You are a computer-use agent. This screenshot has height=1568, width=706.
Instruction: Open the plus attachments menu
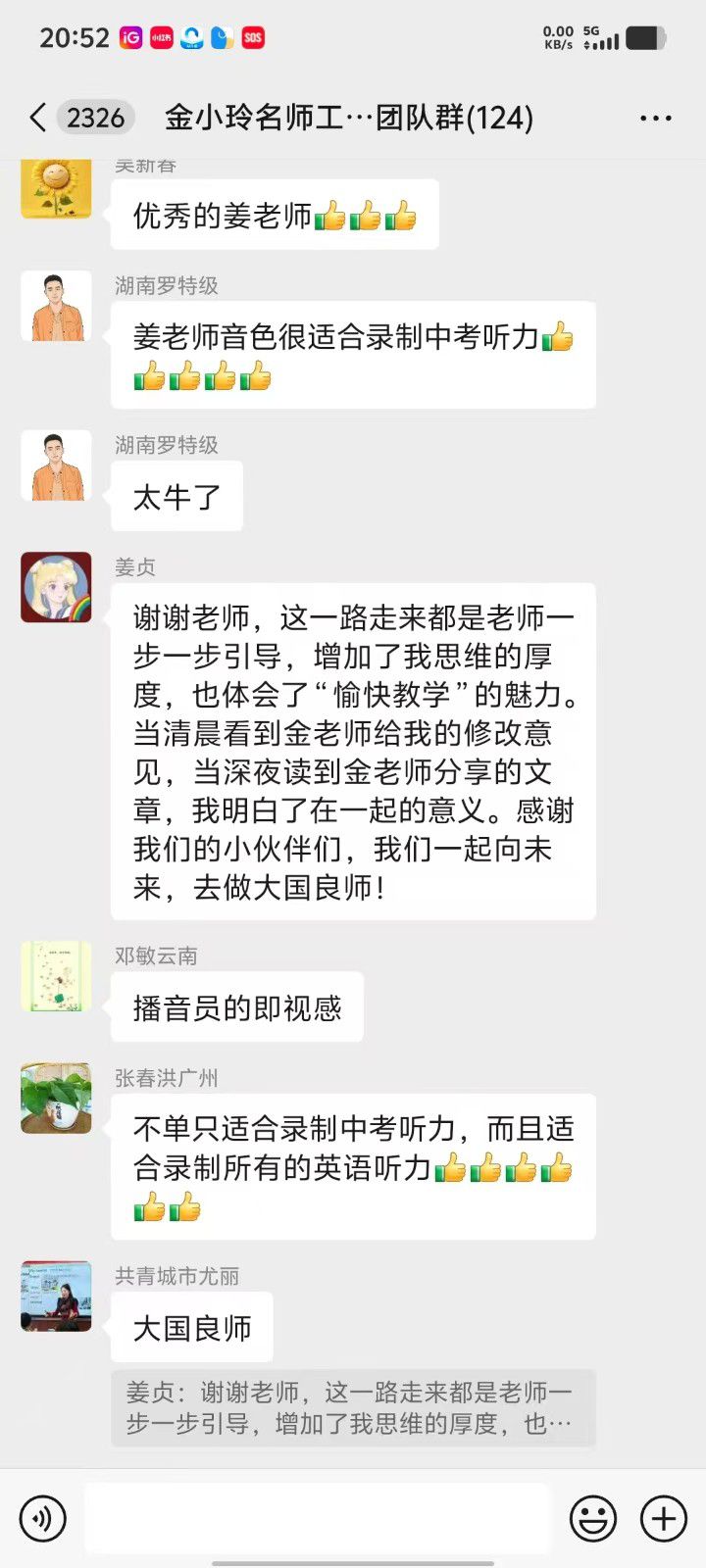[x=664, y=1518]
